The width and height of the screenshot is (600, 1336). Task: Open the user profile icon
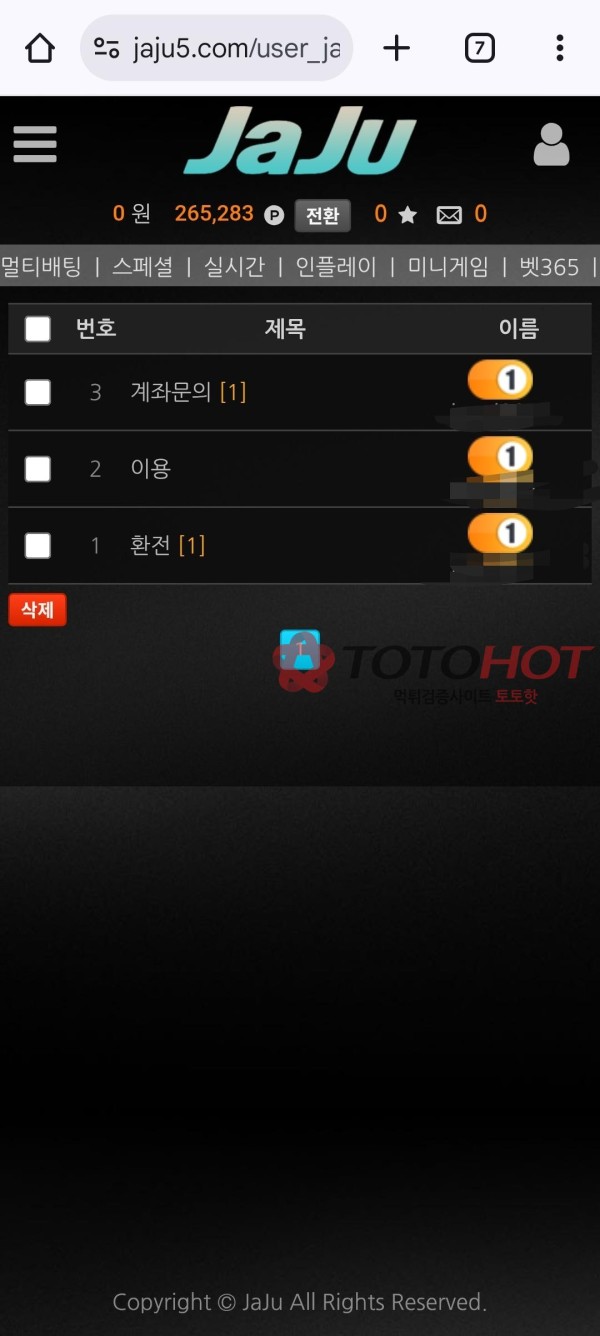pos(551,146)
